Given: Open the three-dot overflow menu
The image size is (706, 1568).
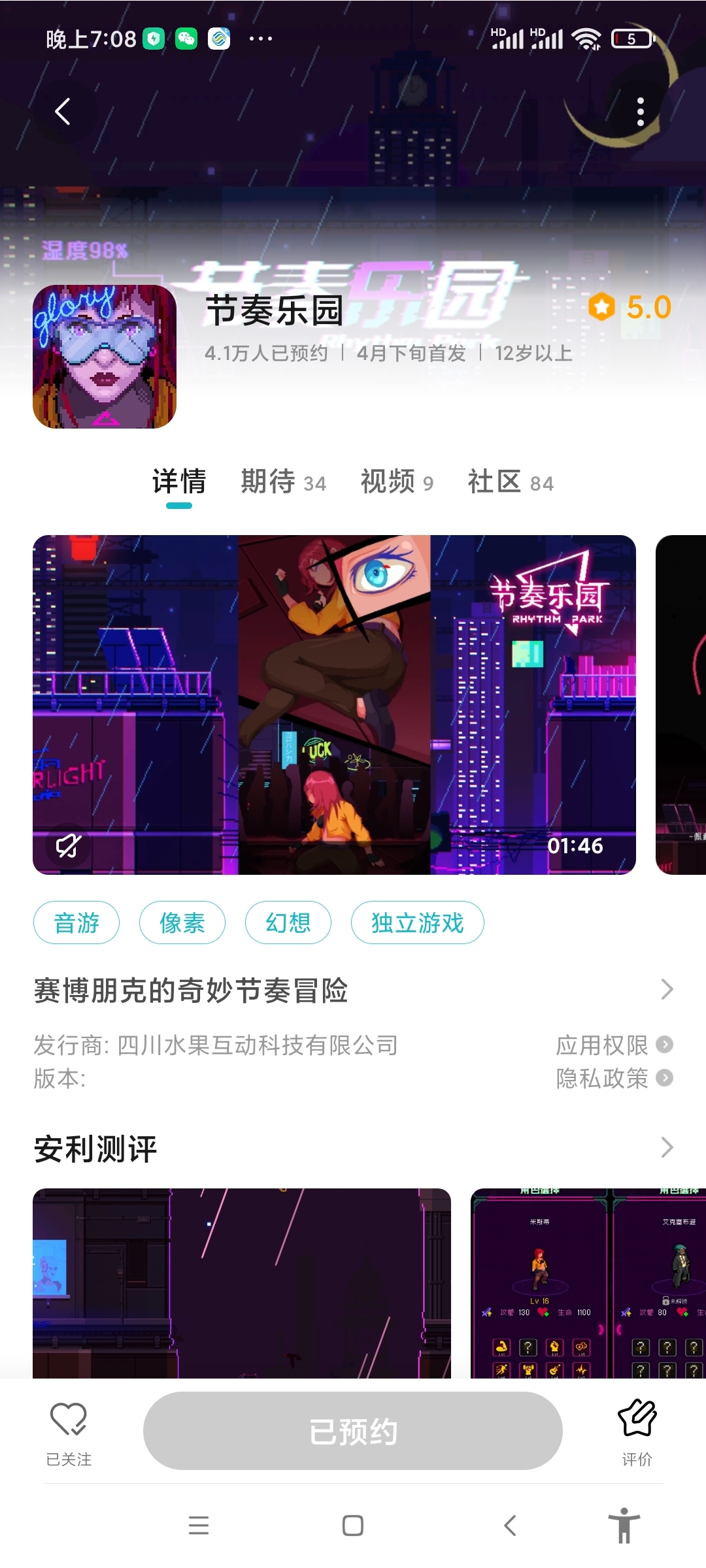Looking at the screenshot, I should pyautogui.click(x=640, y=112).
